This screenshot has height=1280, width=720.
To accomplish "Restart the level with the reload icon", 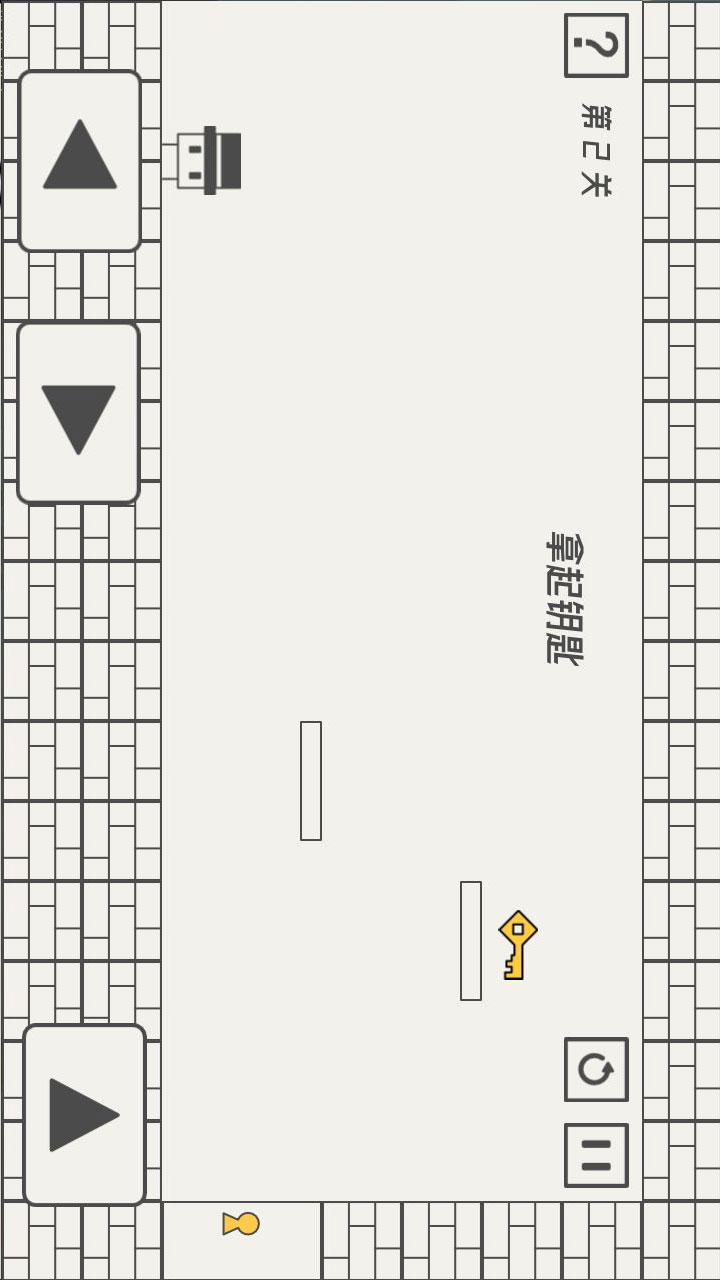I will pyautogui.click(x=596, y=1069).
